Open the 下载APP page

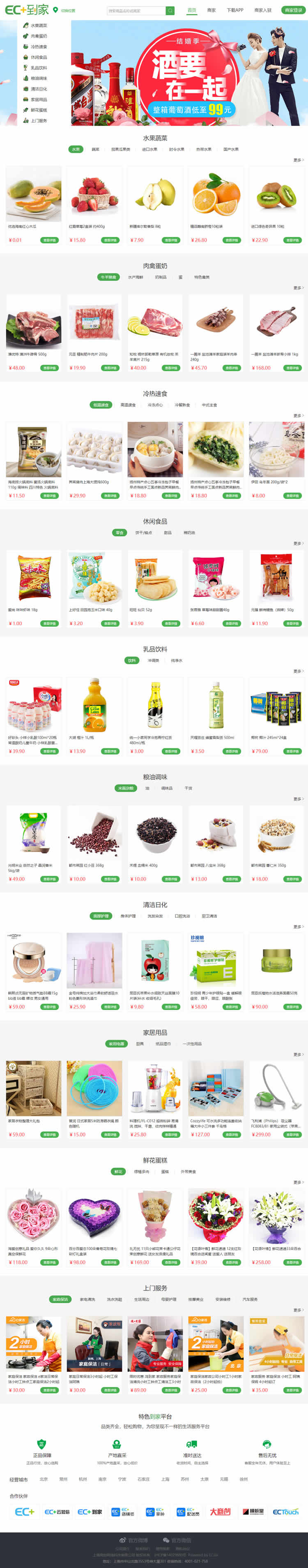tap(234, 10)
